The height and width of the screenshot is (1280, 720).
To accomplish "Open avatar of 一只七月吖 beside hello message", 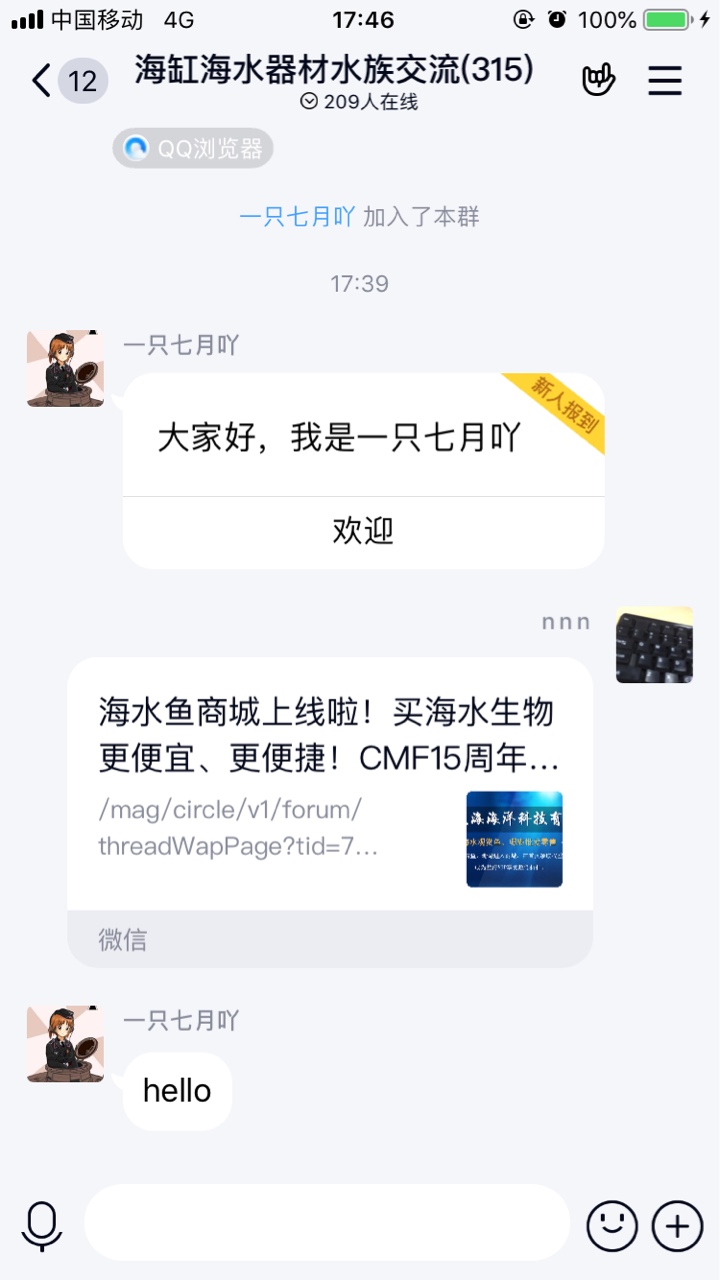I will click(x=65, y=1044).
